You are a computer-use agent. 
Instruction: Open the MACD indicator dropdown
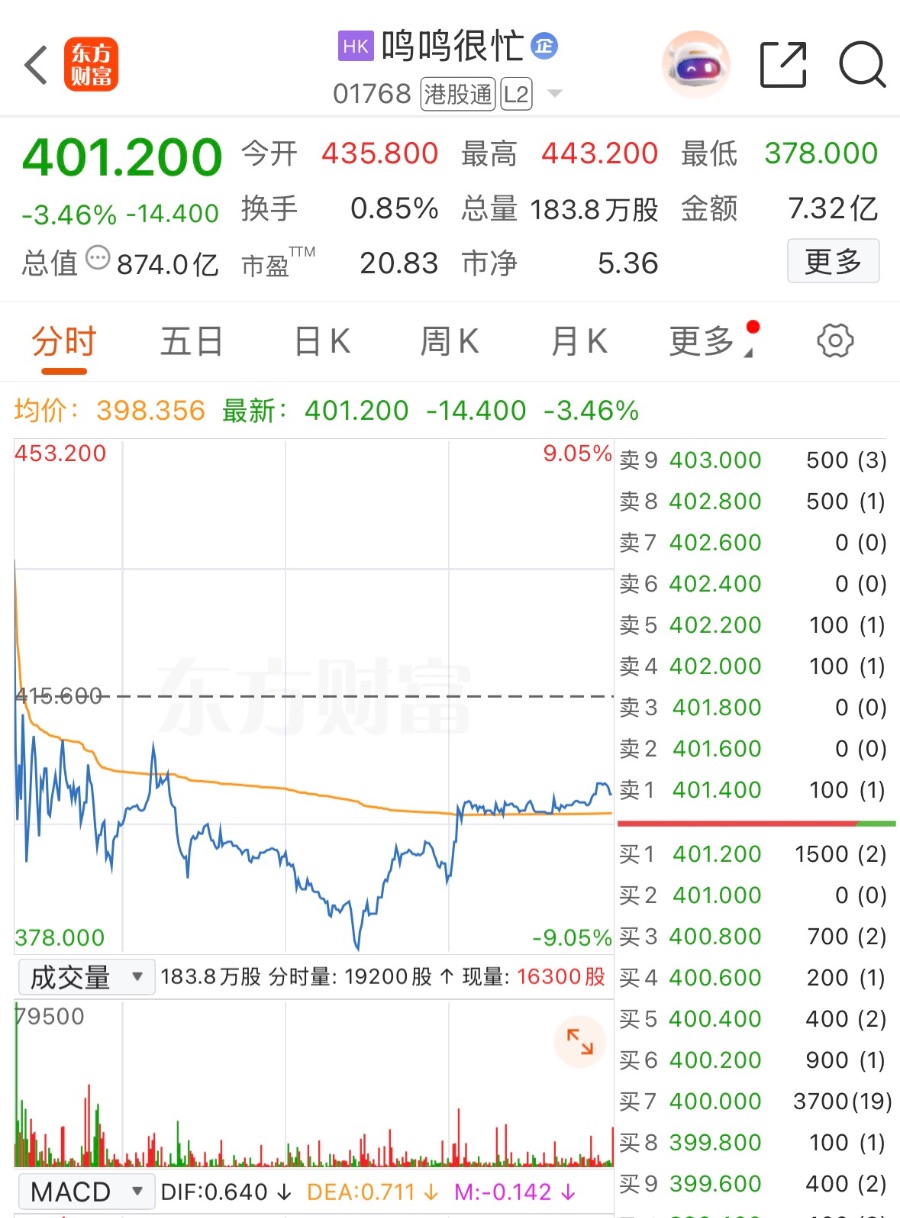pos(87,1192)
